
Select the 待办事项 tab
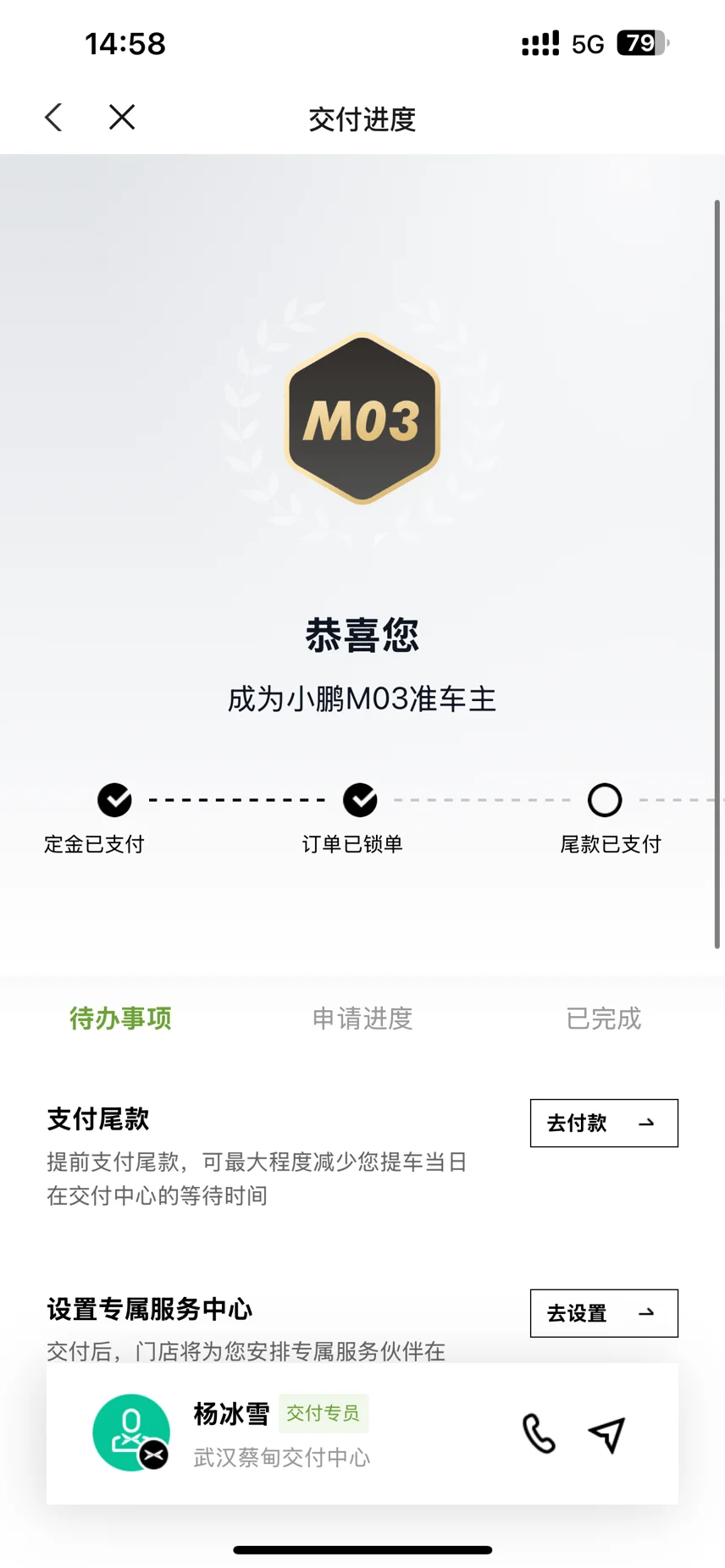pyautogui.click(x=120, y=1018)
